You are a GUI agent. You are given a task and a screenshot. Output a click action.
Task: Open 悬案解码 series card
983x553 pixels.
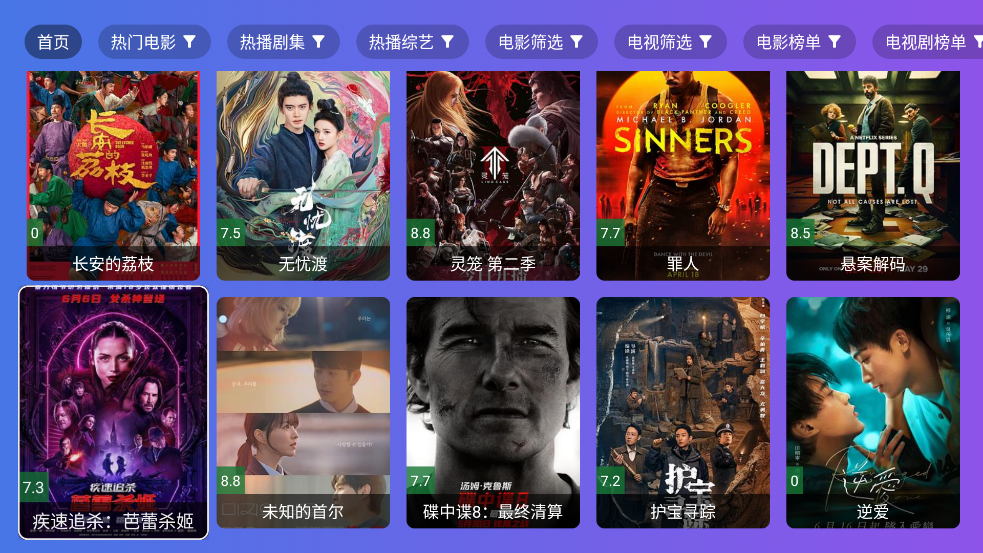tap(873, 175)
